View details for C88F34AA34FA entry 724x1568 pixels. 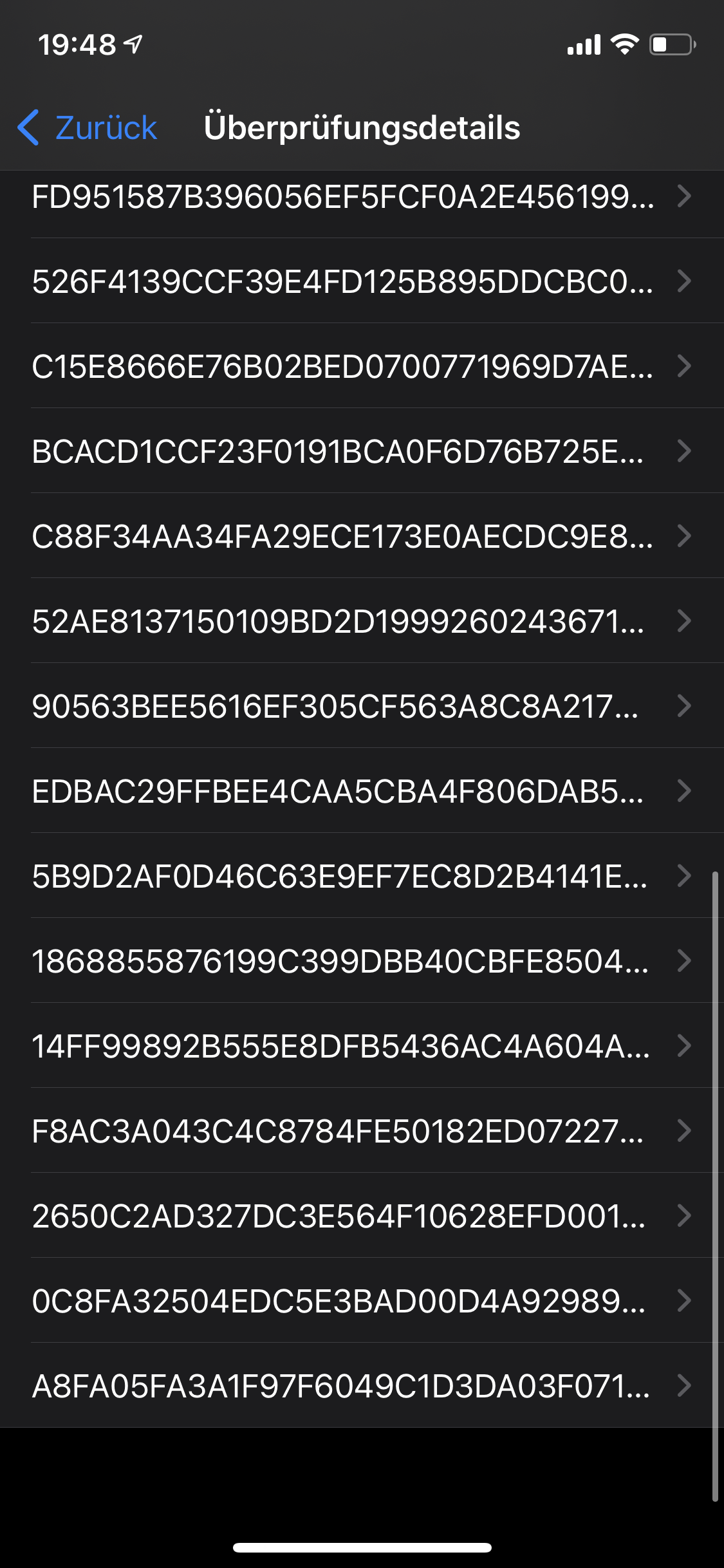click(360, 536)
